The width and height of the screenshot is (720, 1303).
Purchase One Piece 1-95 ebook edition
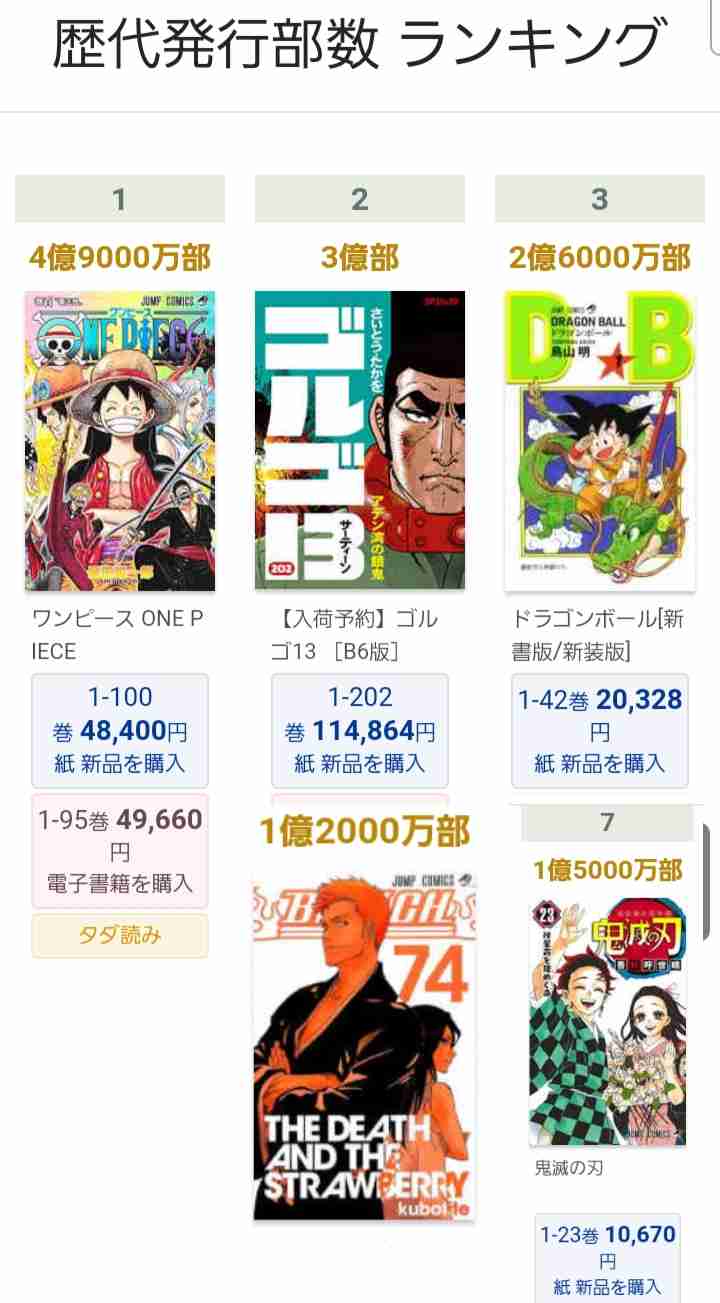119,851
